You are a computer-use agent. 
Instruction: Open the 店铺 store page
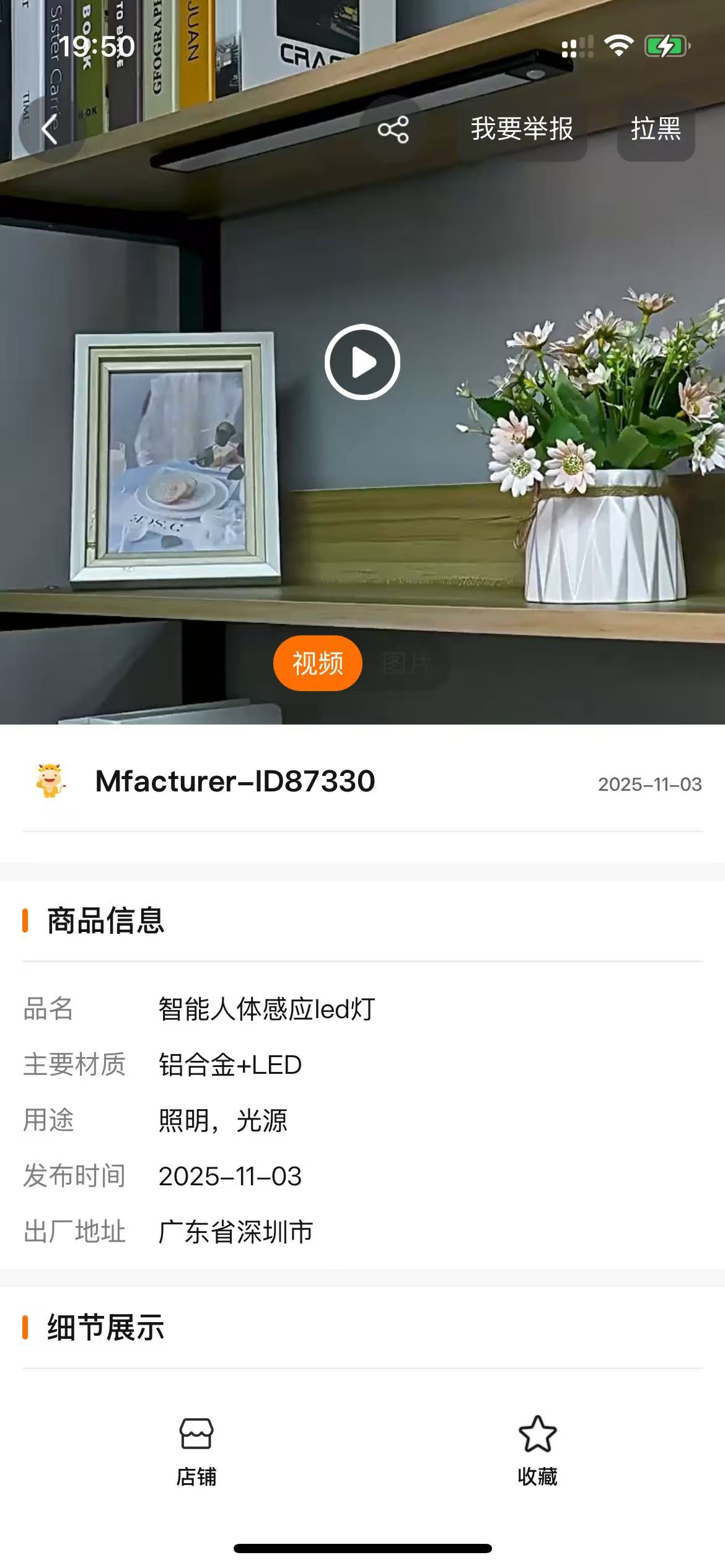pyautogui.click(x=196, y=1450)
